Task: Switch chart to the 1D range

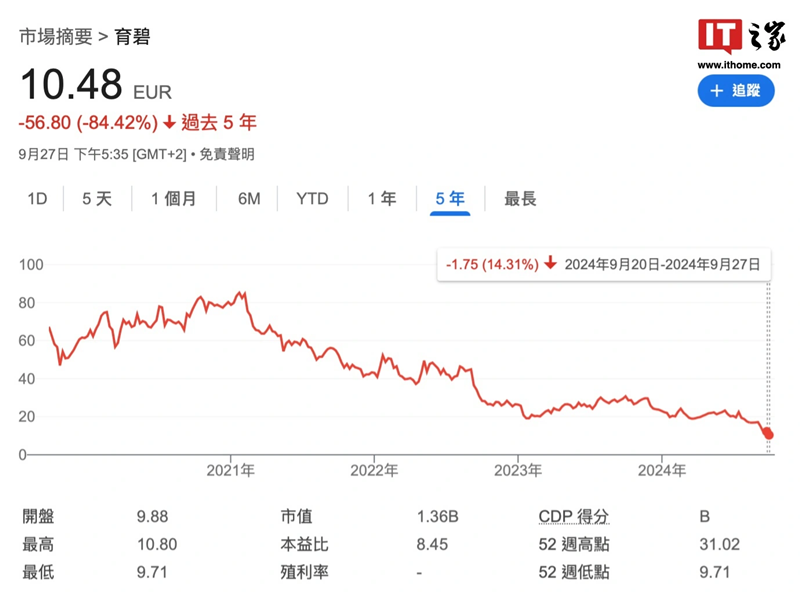Action: click(37, 199)
